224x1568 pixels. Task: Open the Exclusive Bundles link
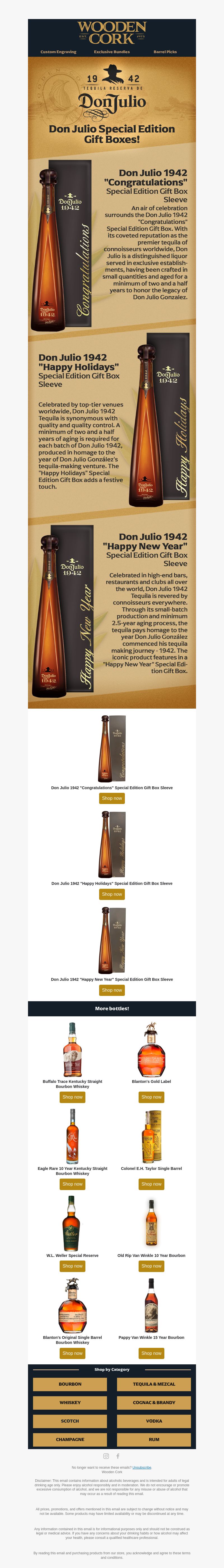pos(111,52)
